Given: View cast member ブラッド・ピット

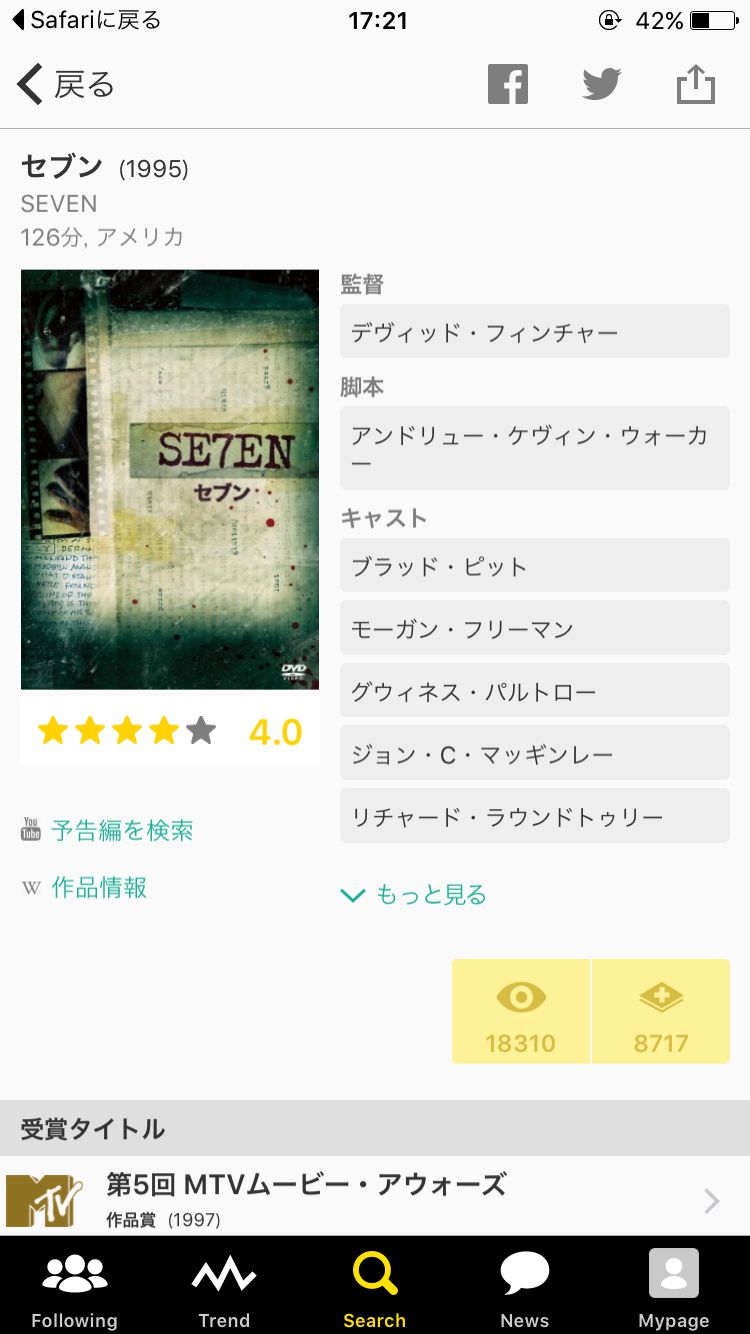Looking at the screenshot, I should [x=534, y=566].
